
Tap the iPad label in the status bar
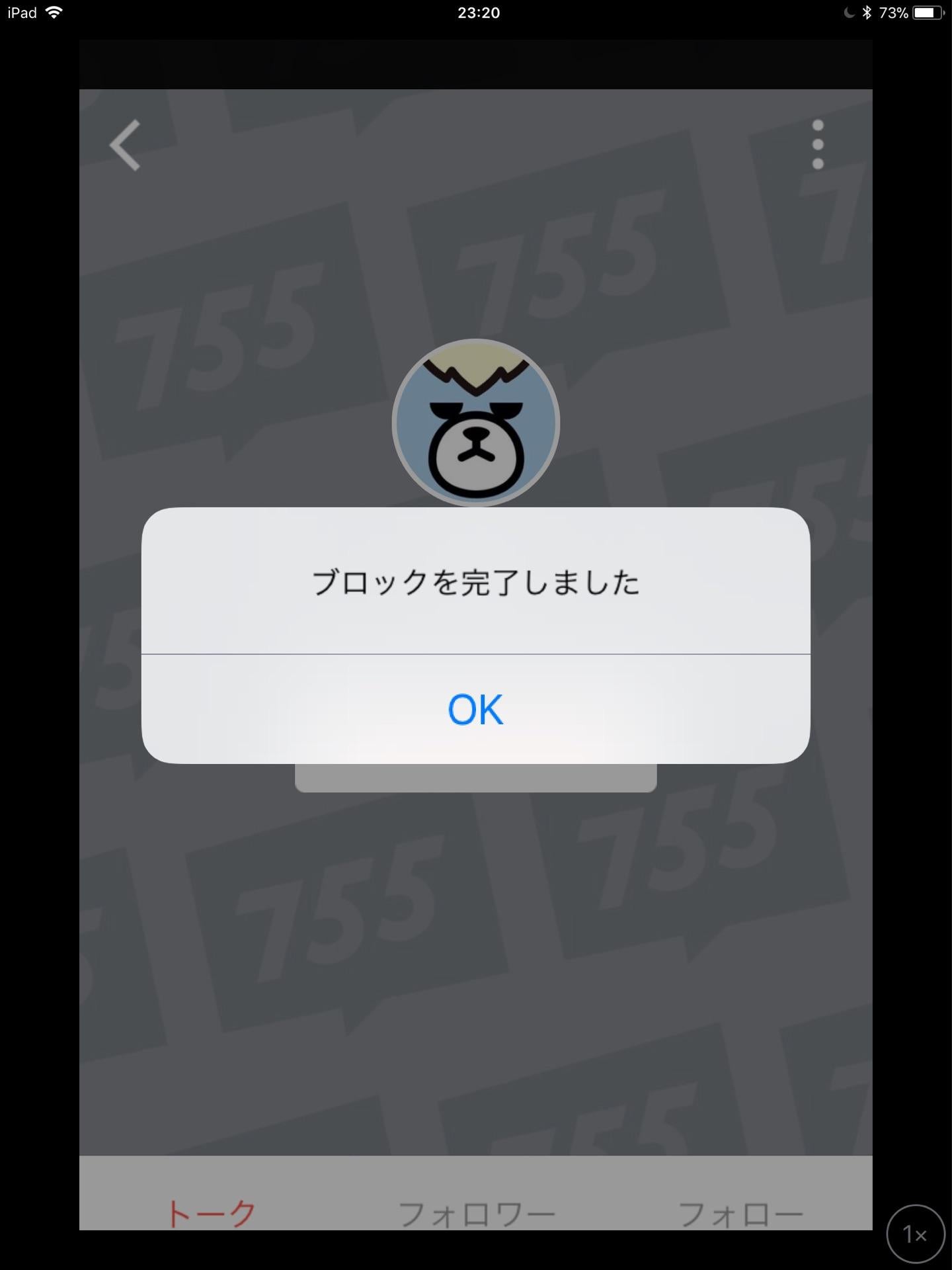pos(21,11)
